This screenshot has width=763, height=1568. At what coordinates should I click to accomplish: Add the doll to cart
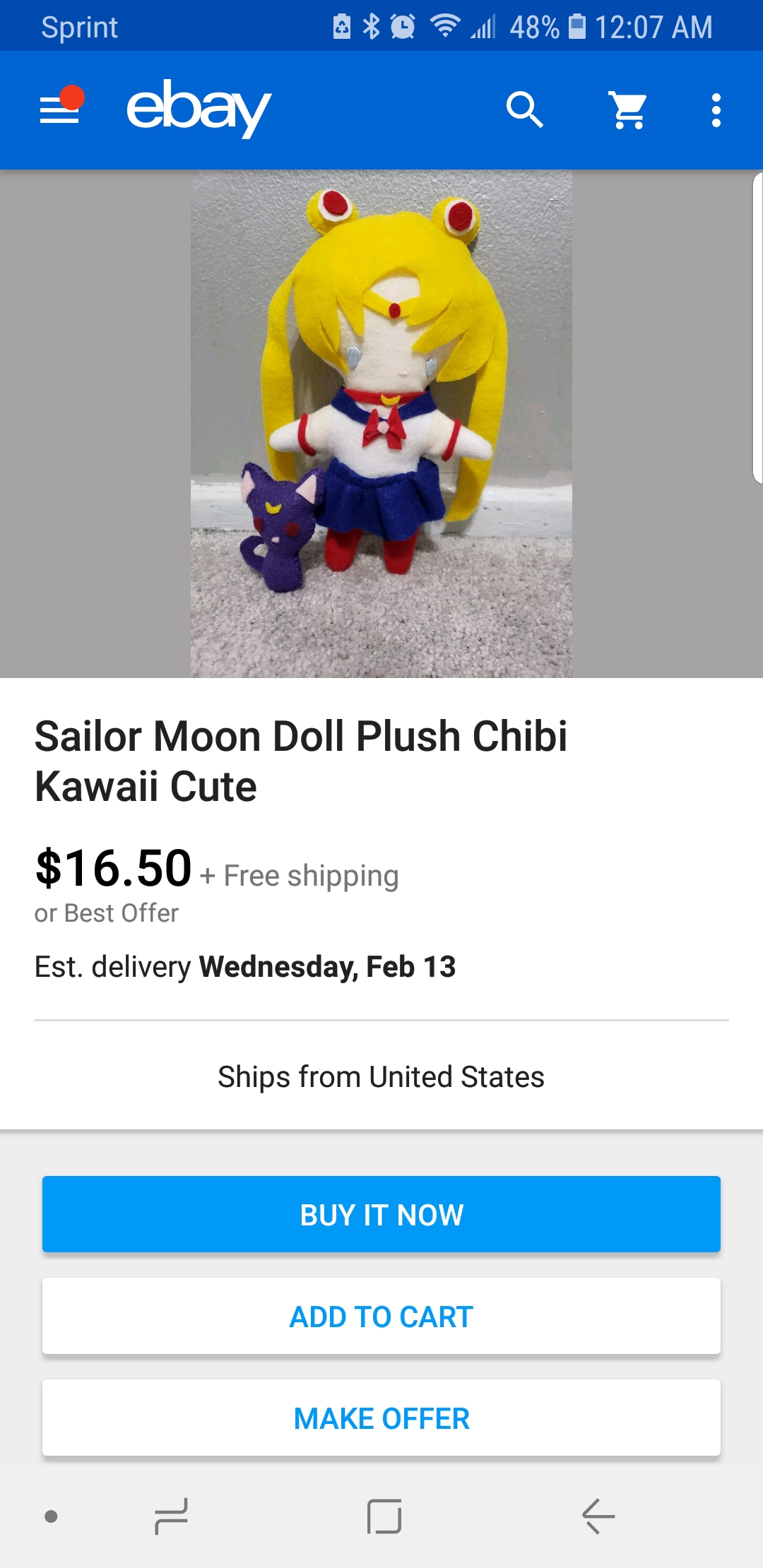click(381, 1316)
